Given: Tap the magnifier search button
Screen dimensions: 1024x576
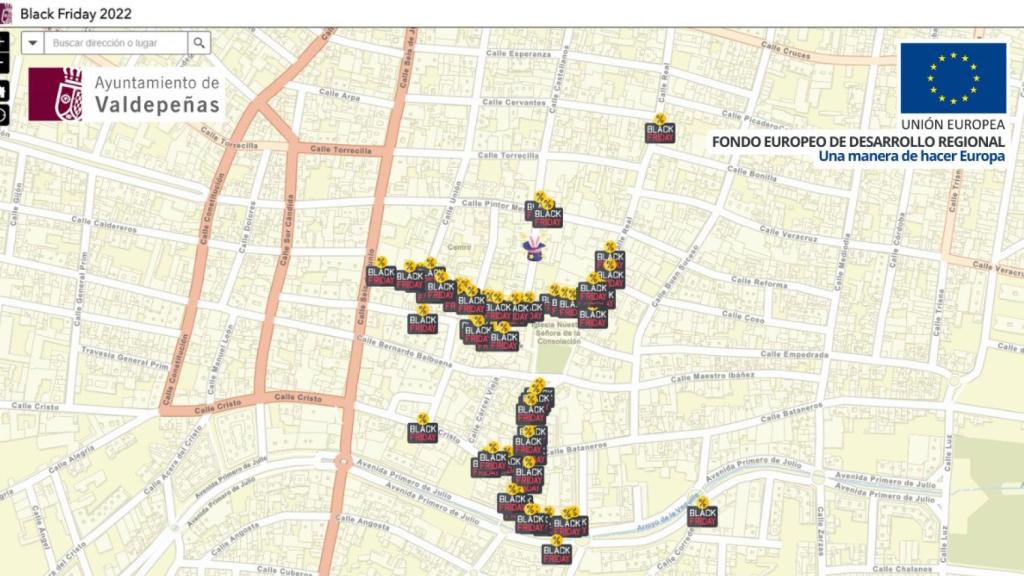Looking at the screenshot, I should pos(200,43).
